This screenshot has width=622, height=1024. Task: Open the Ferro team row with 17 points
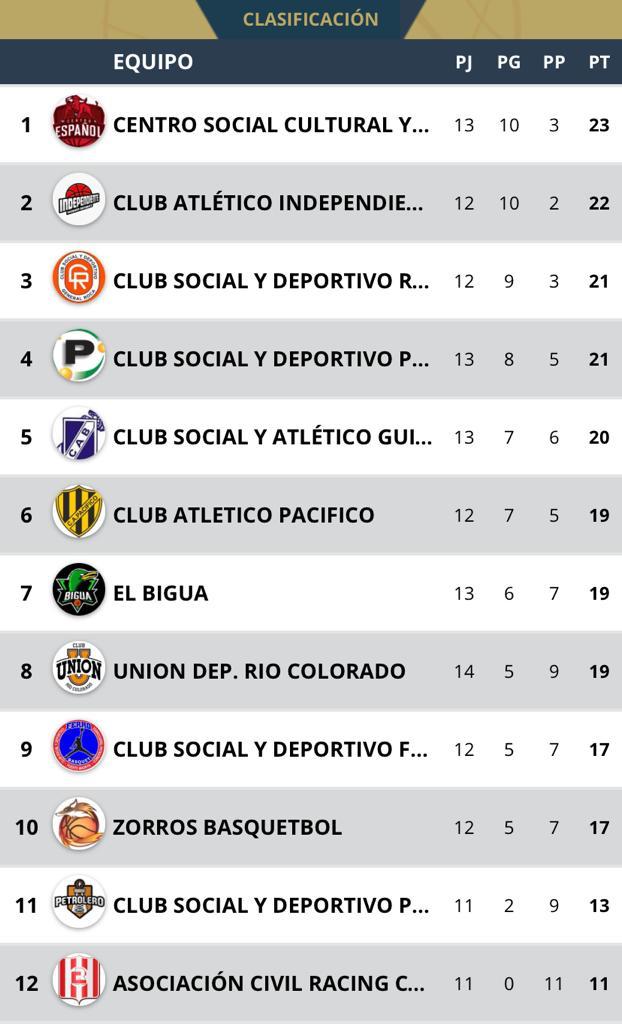[x=270, y=749]
